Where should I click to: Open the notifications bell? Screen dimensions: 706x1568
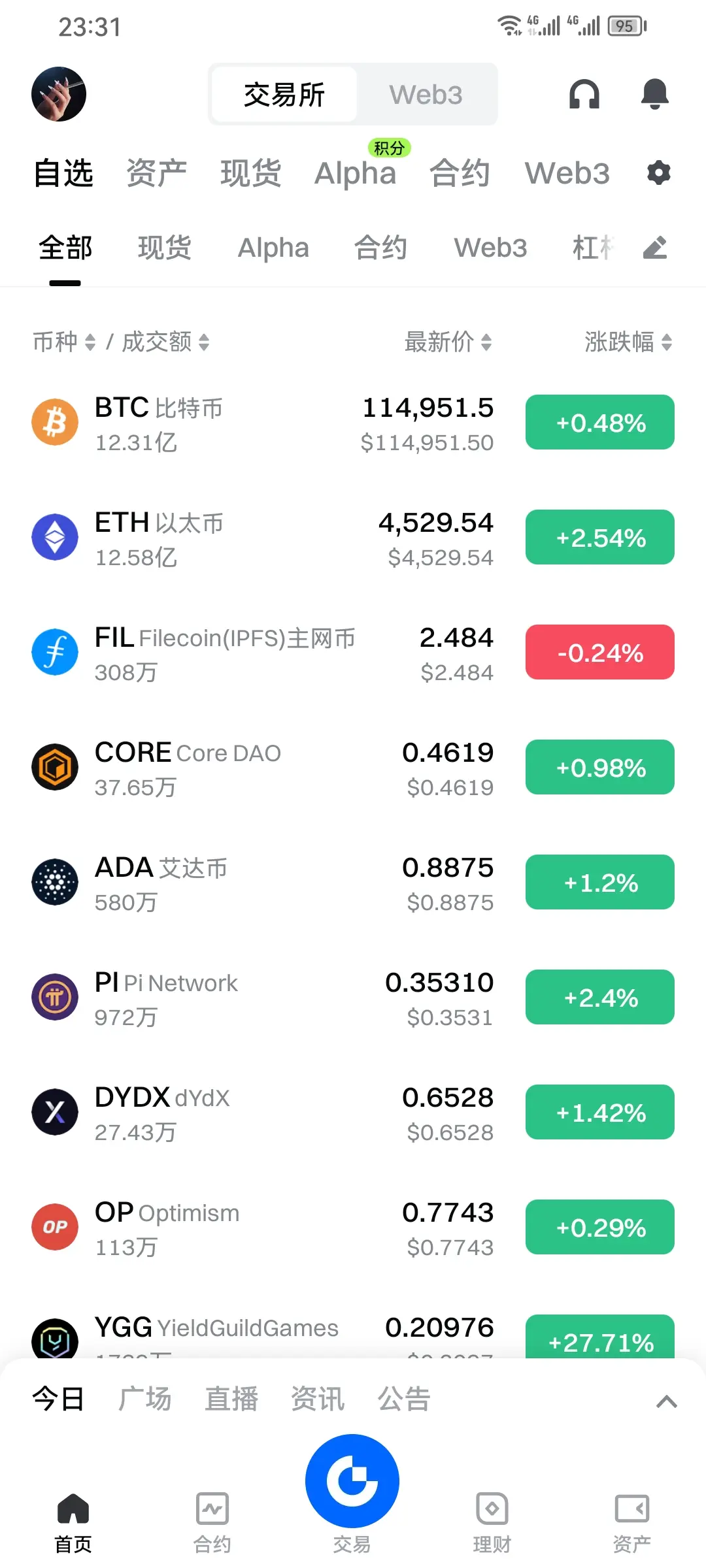pyautogui.click(x=654, y=94)
